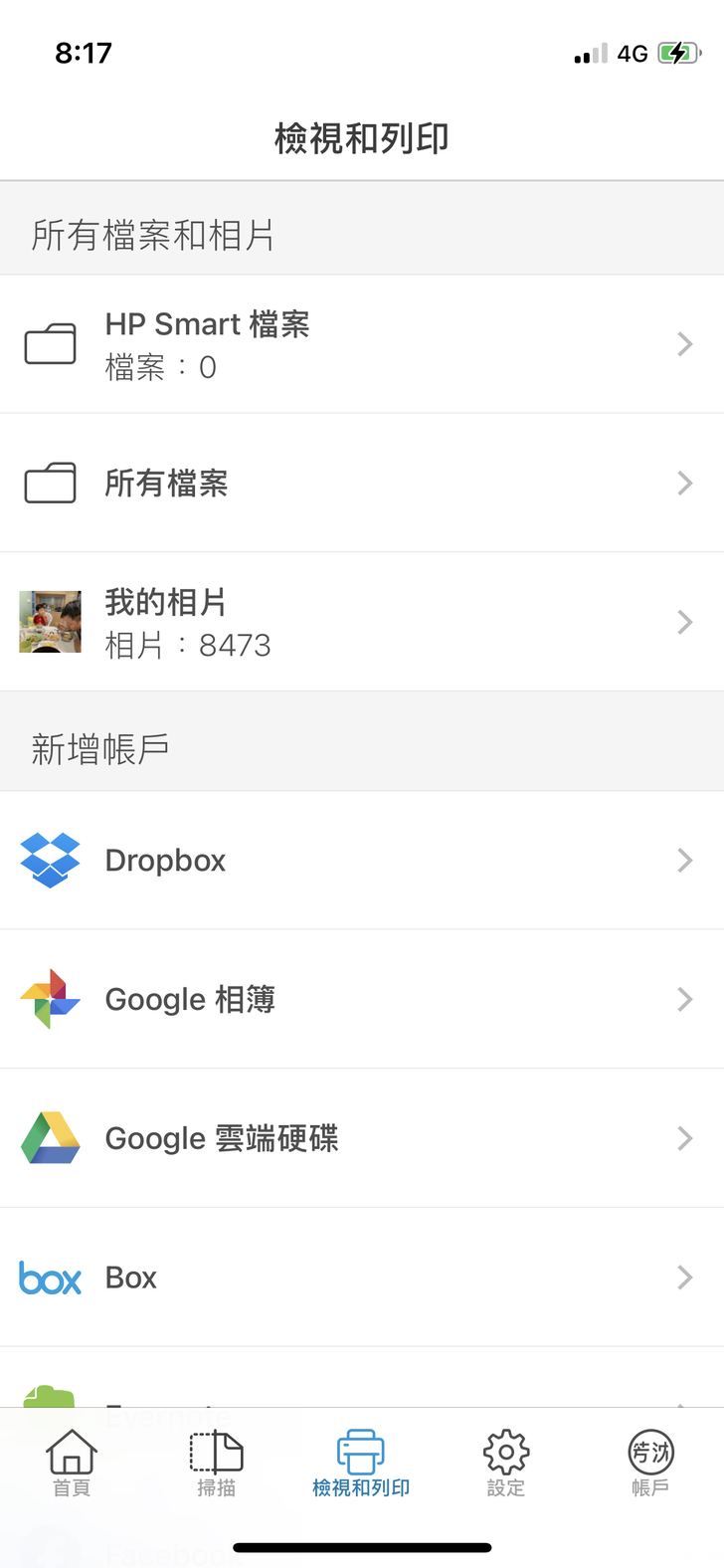
Task: Switch to the 帳戶 tab
Action: [x=650, y=1463]
